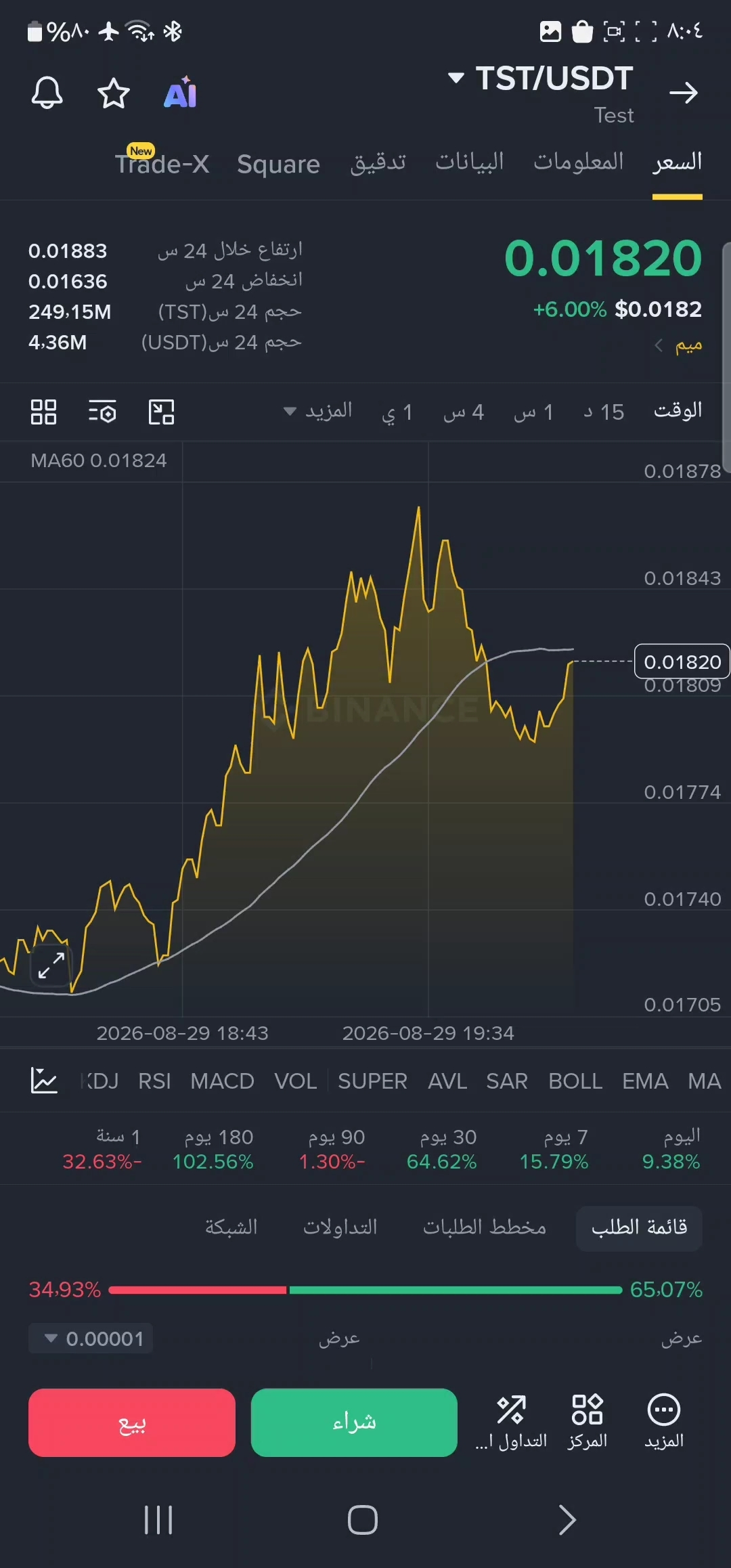The width and height of the screenshot is (731, 1568).
Task: Tap the green شراء buy button
Action: 354,1422
